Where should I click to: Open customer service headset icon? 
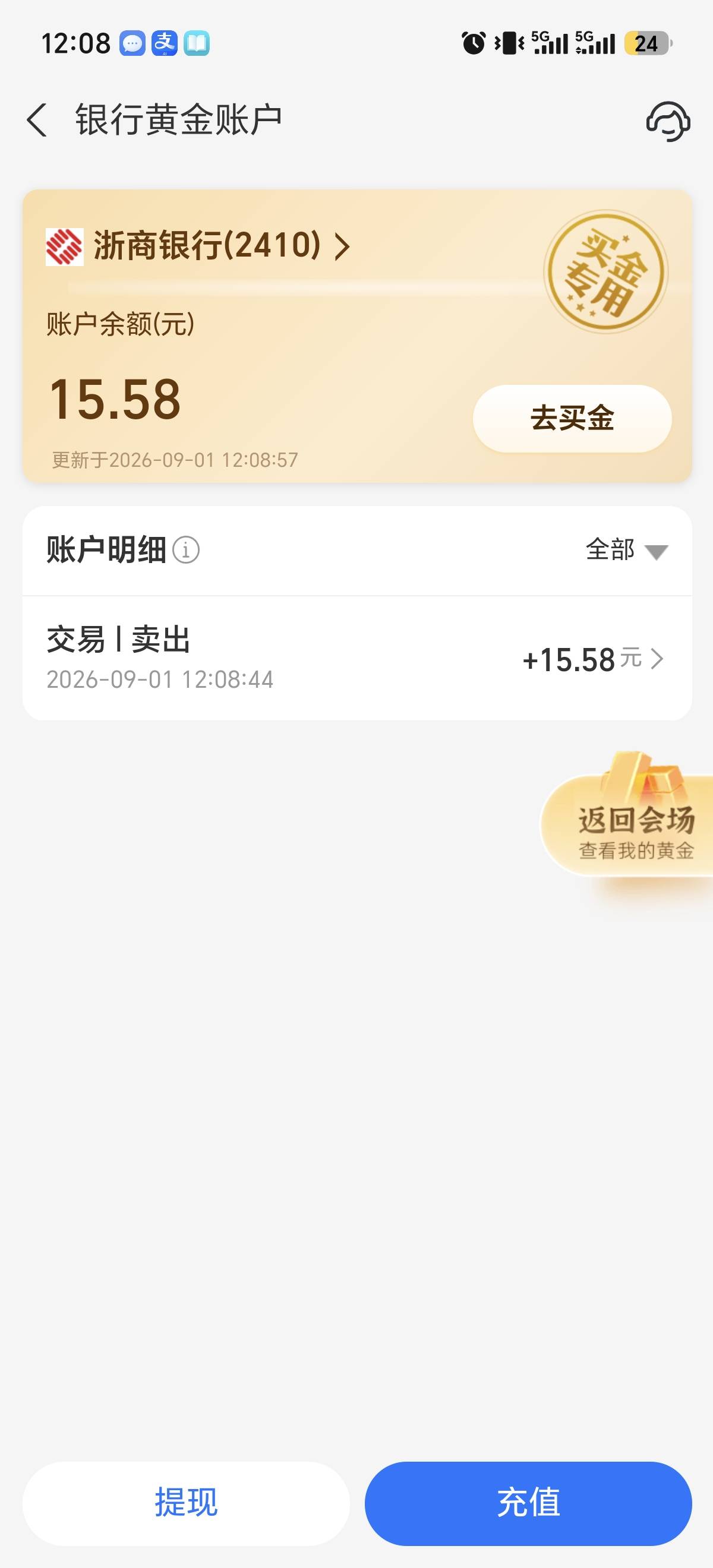pyautogui.click(x=668, y=121)
